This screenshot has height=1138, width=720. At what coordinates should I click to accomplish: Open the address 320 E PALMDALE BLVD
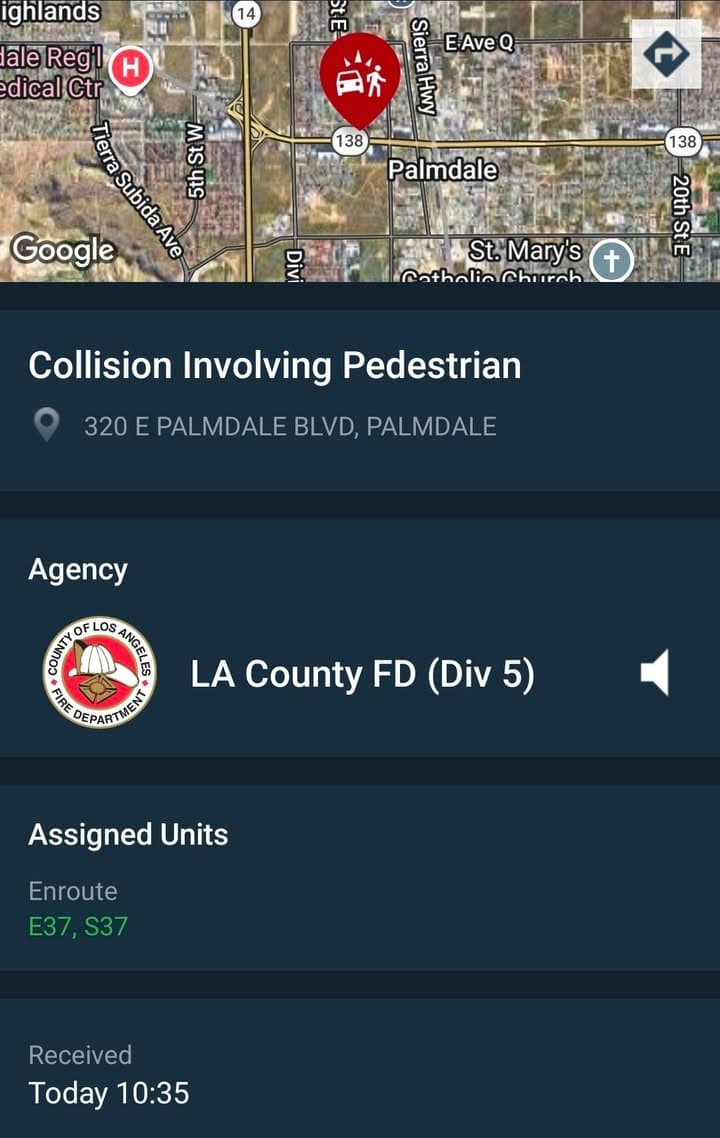tap(290, 425)
